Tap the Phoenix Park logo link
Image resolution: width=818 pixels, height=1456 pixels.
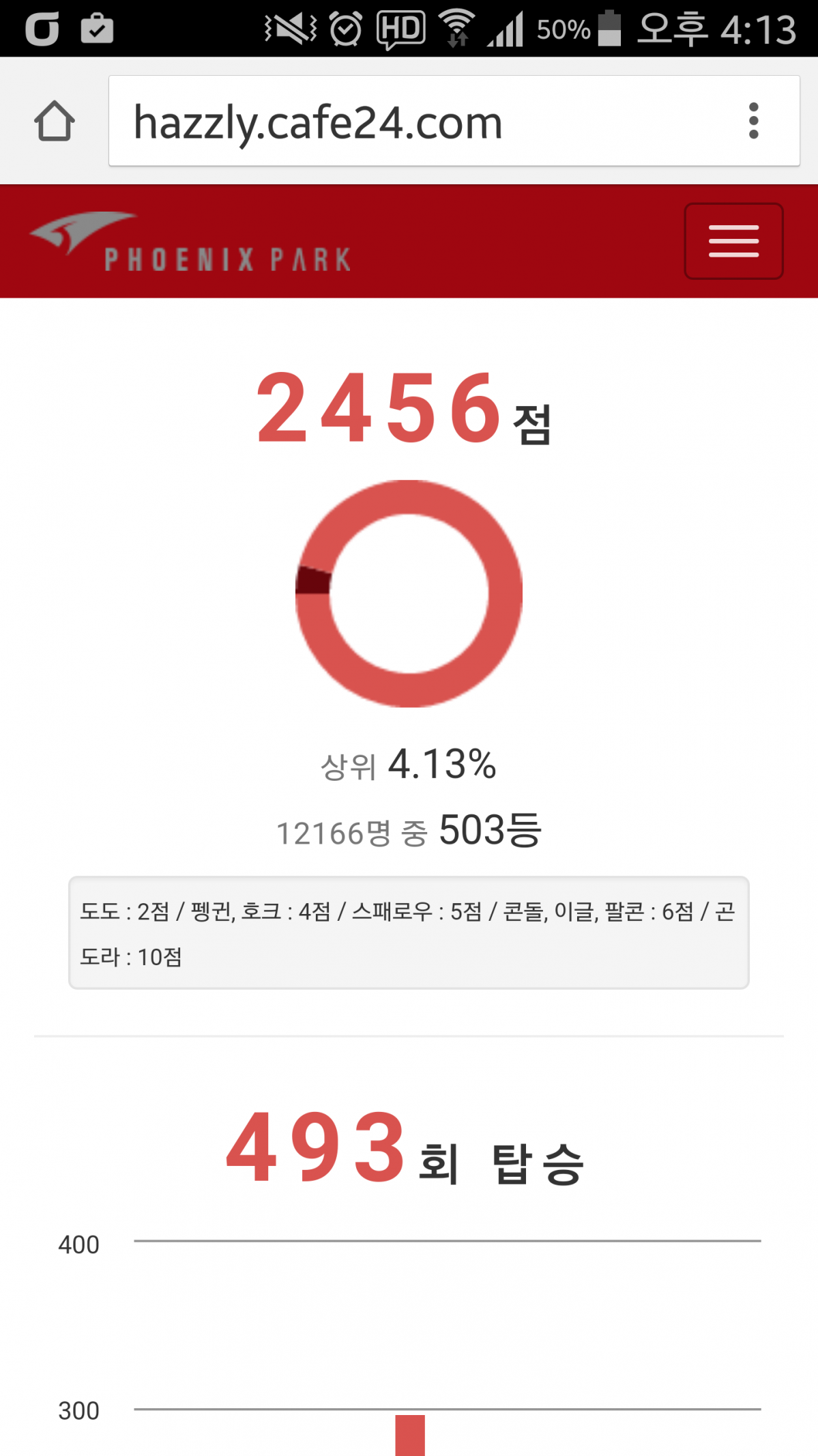coord(191,242)
